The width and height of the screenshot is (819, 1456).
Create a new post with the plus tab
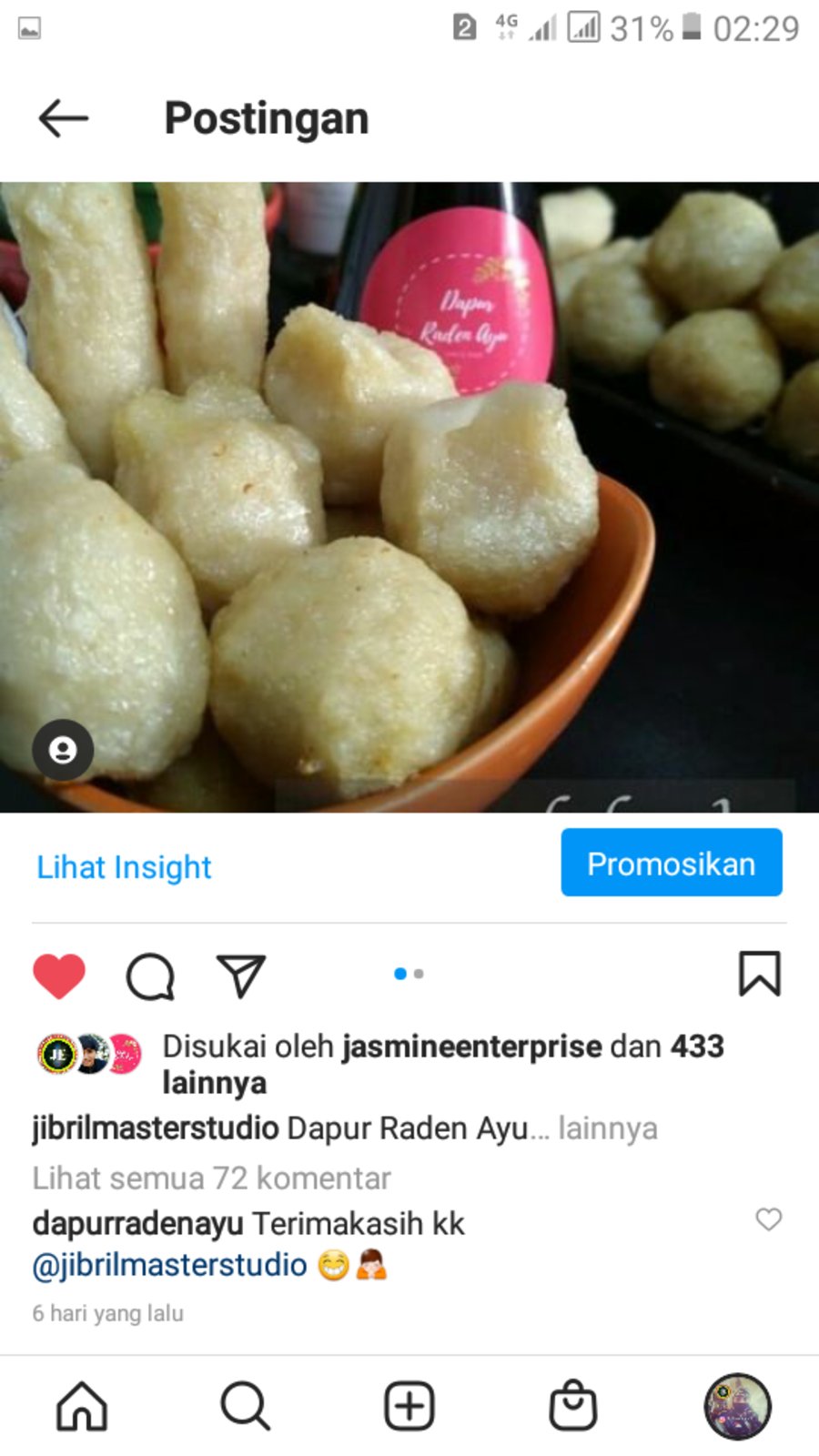pyautogui.click(x=409, y=1406)
